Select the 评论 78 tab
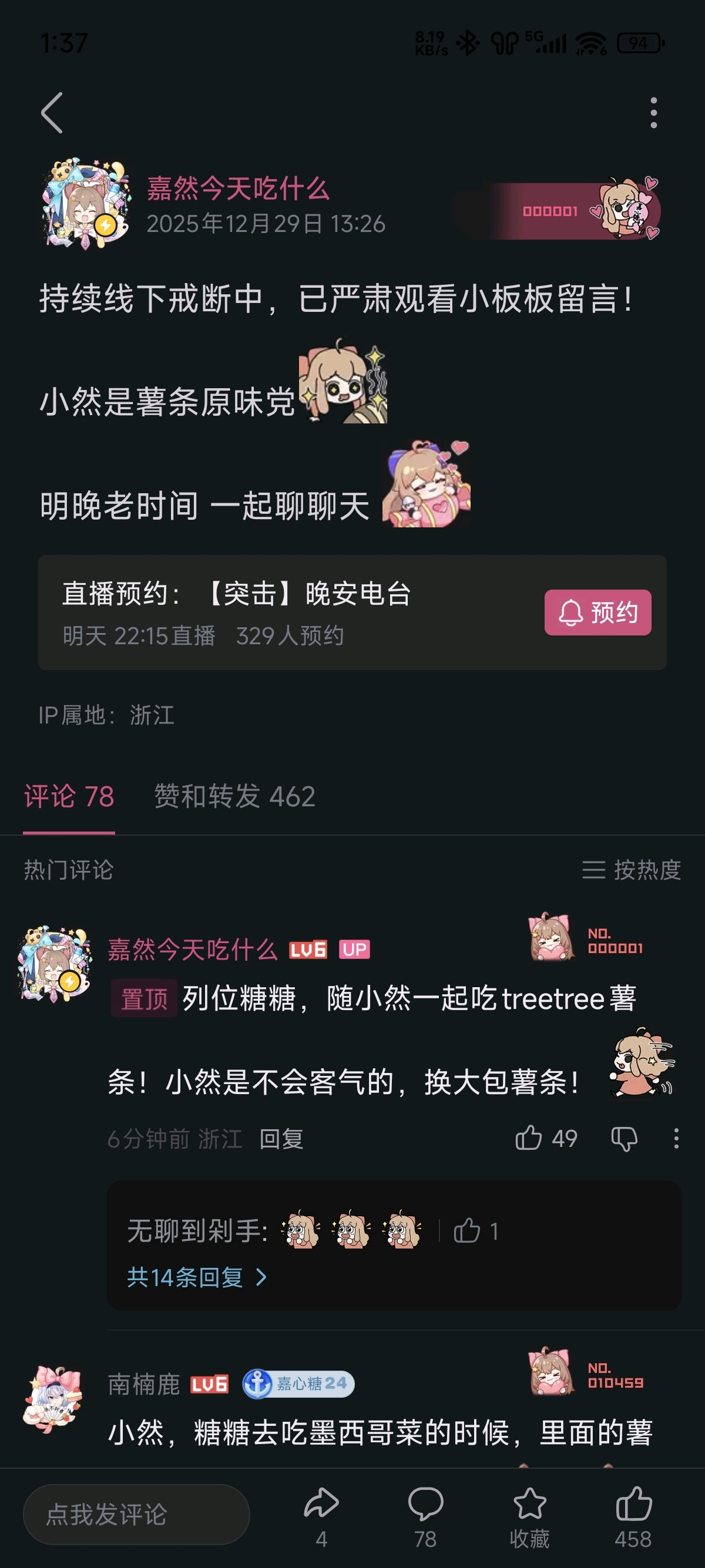705x1568 pixels. coord(69,796)
